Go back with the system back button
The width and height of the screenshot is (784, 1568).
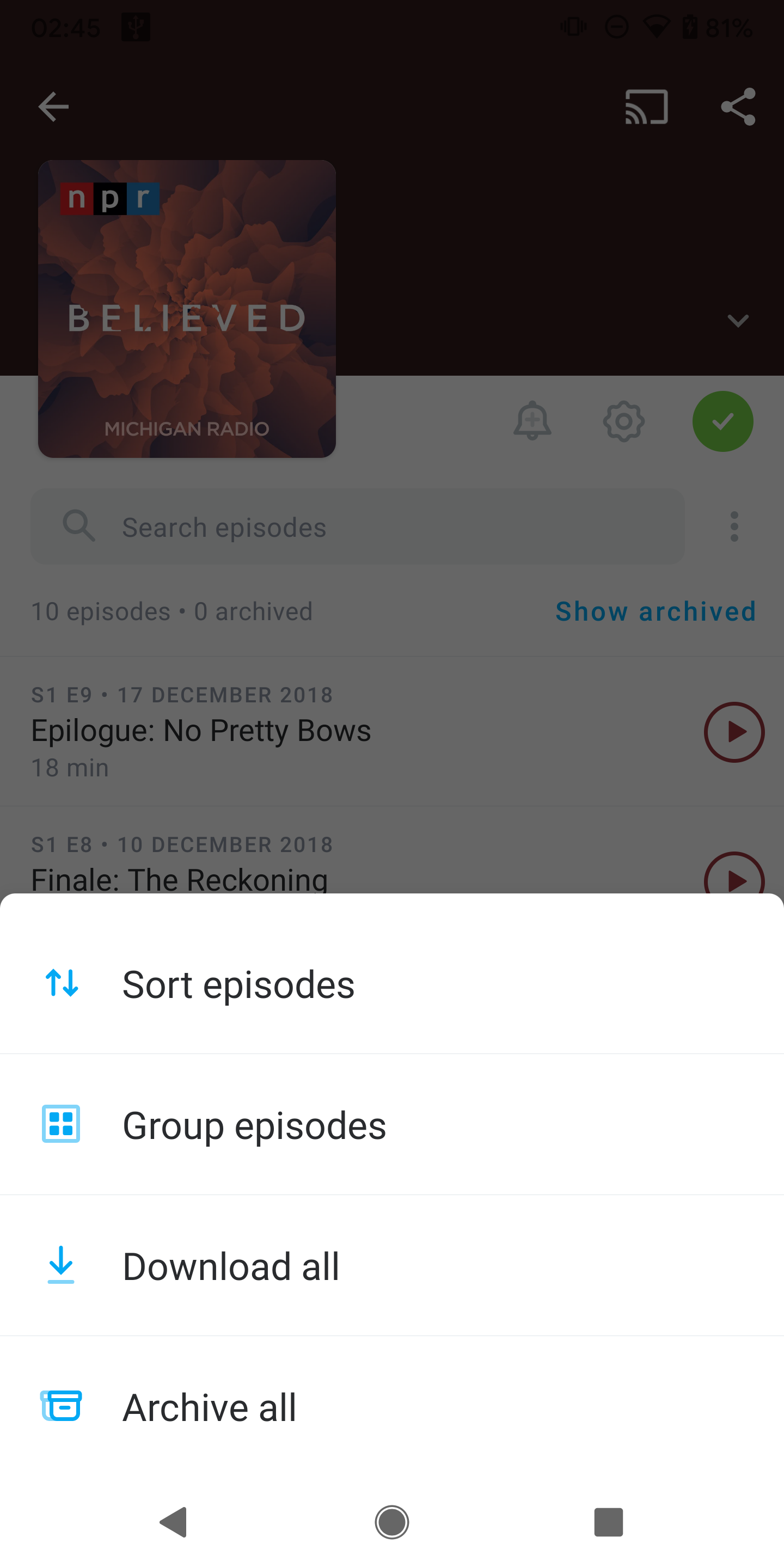pyautogui.click(x=174, y=1522)
